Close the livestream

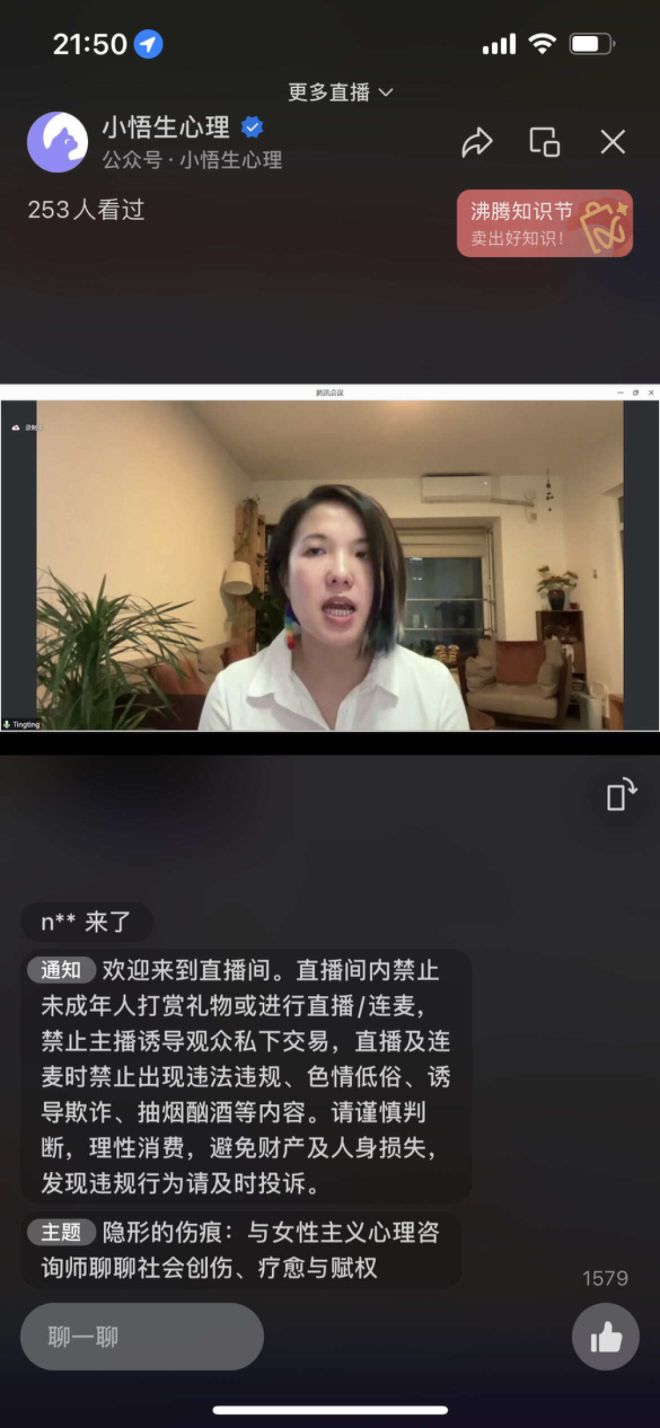(x=613, y=142)
